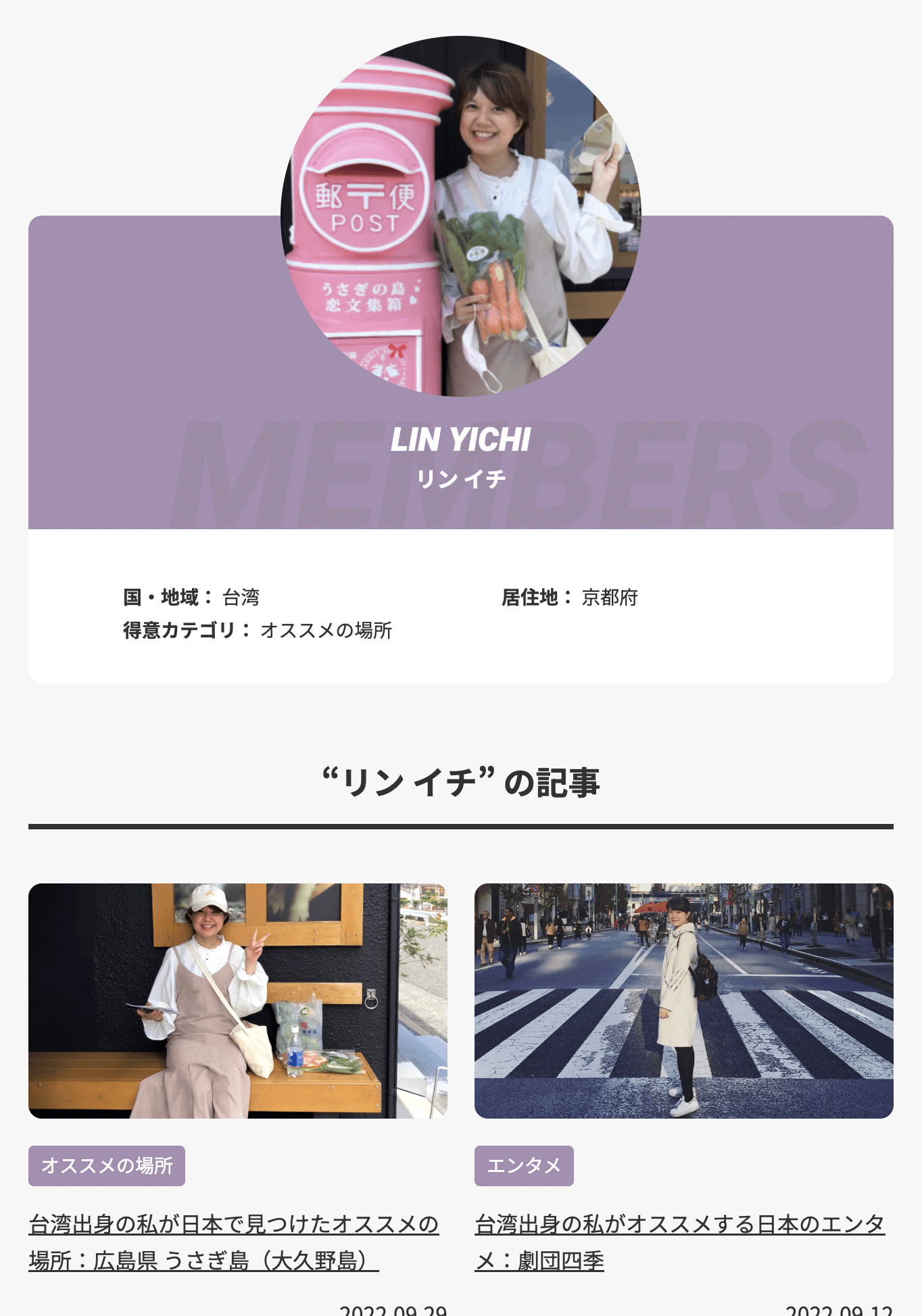Open the rabbit island article thumbnail
922x1316 pixels.
point(237,1000)
